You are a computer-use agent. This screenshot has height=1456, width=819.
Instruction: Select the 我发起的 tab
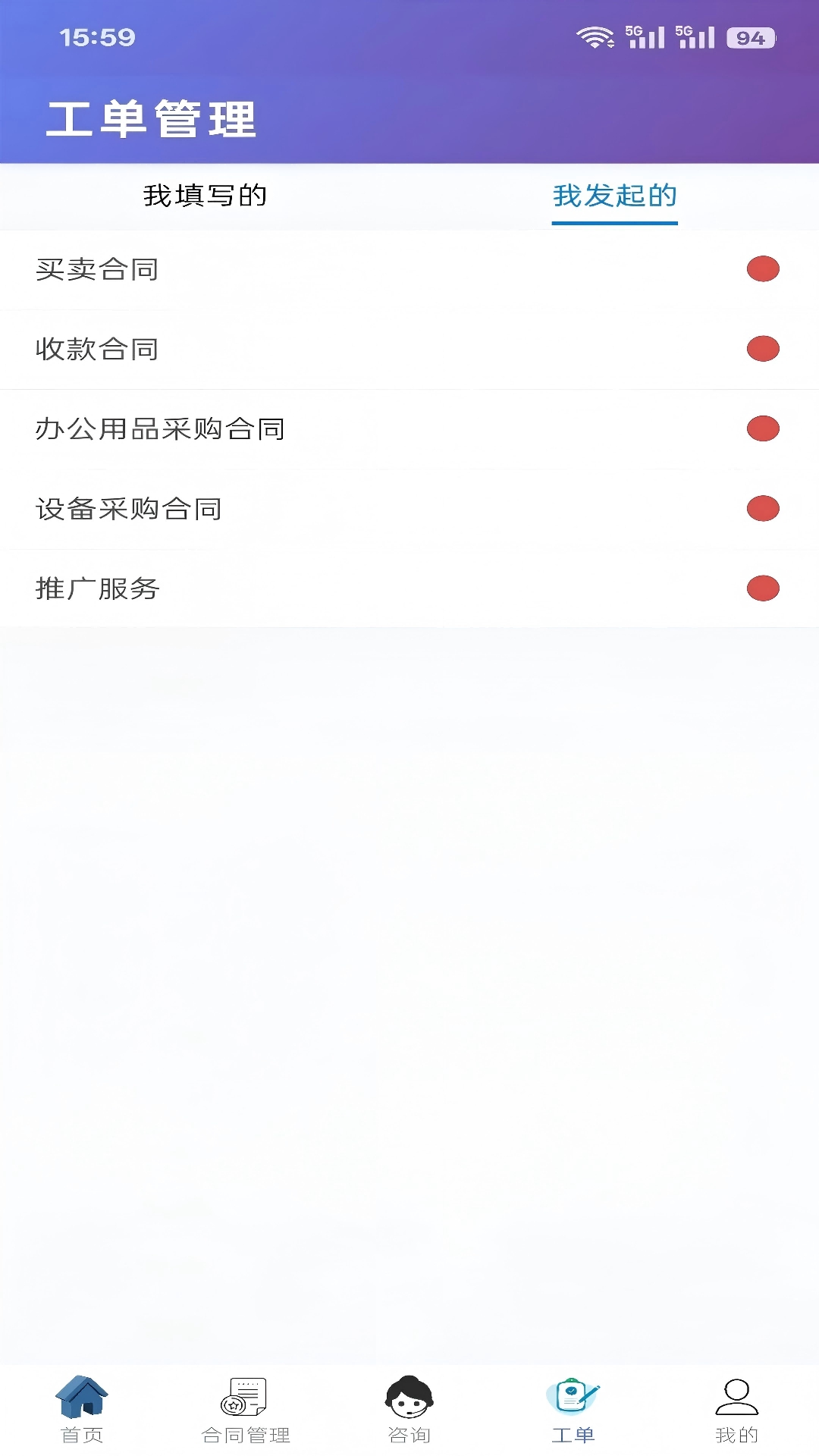tap(616, 196)
